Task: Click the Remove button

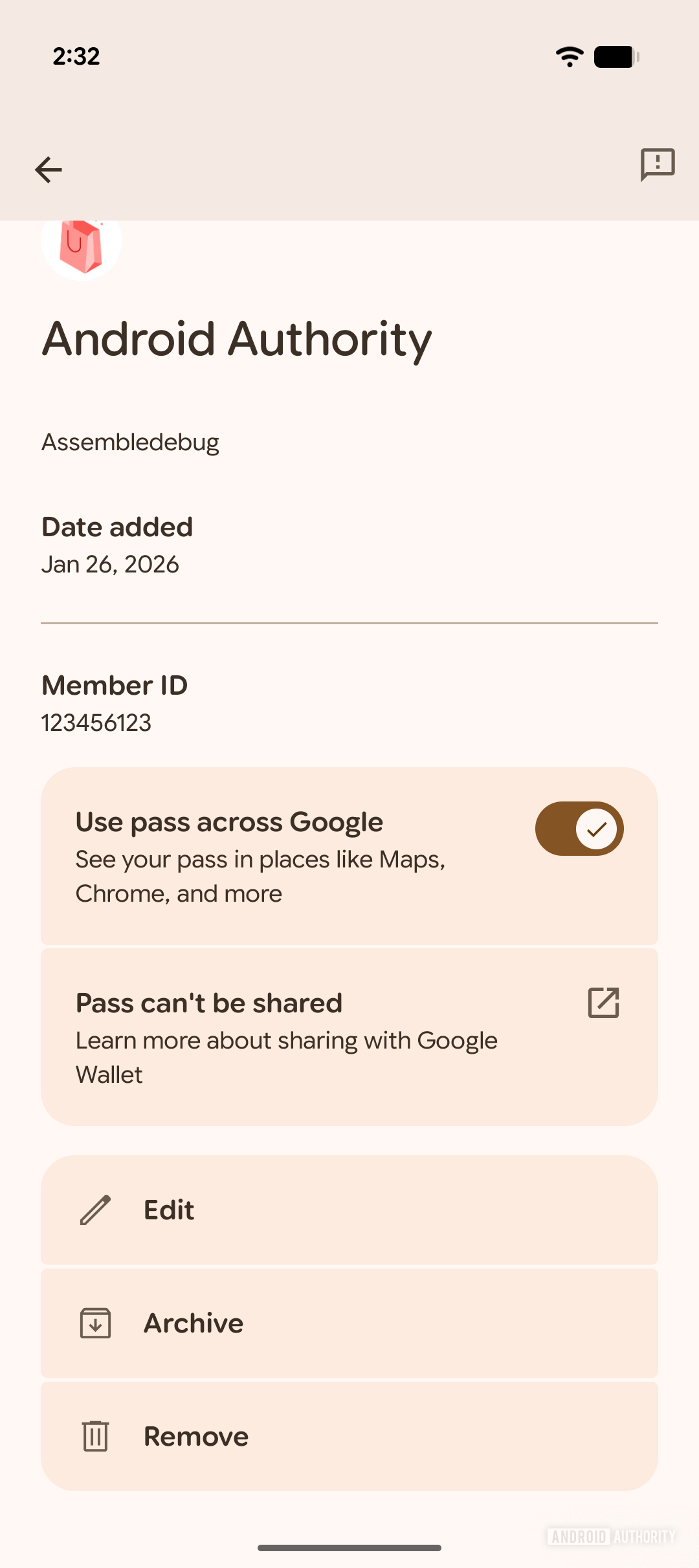Action: [x=349, y=1436]
